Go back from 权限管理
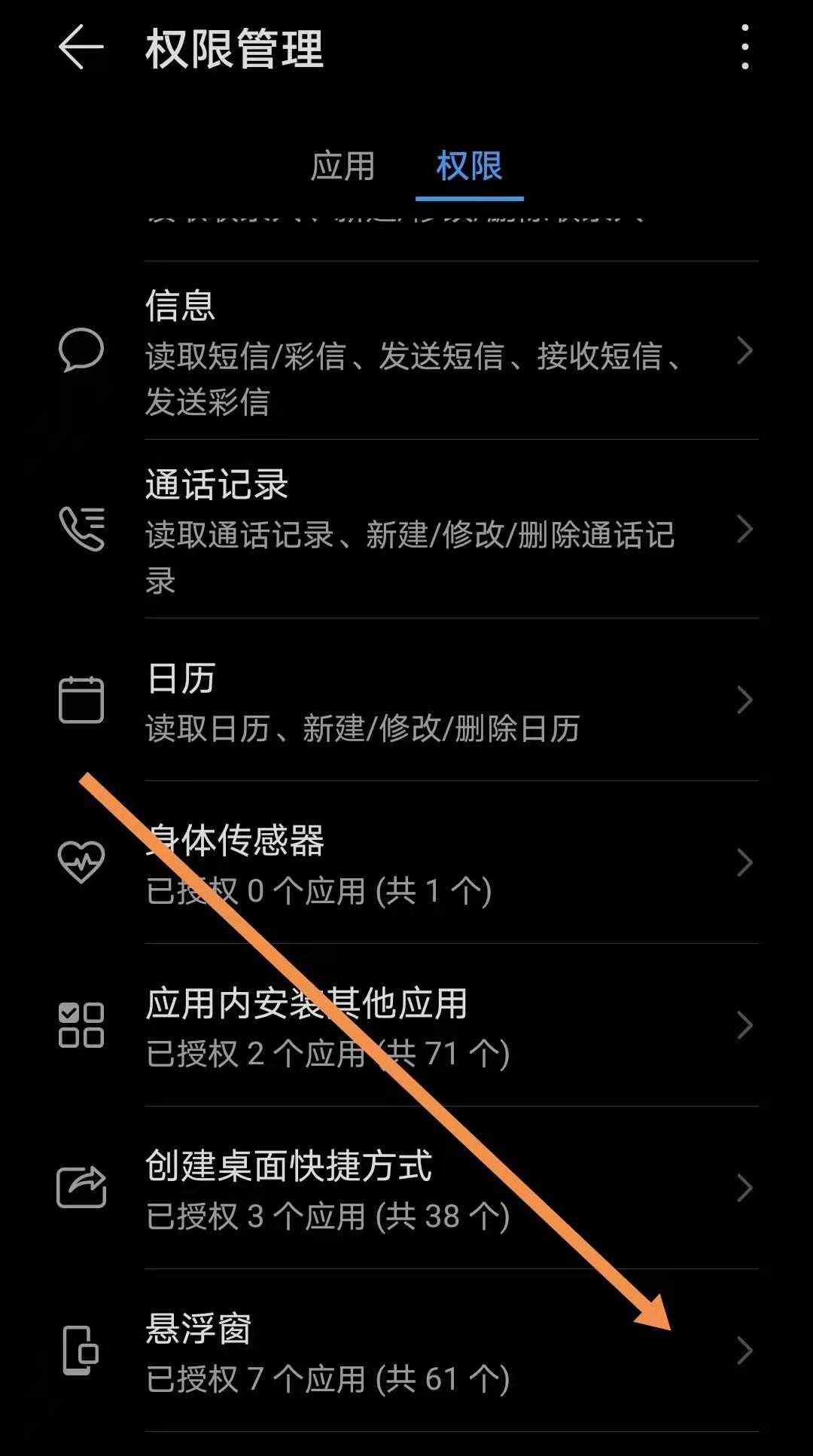813x1456 pixels. pos(81,47)
